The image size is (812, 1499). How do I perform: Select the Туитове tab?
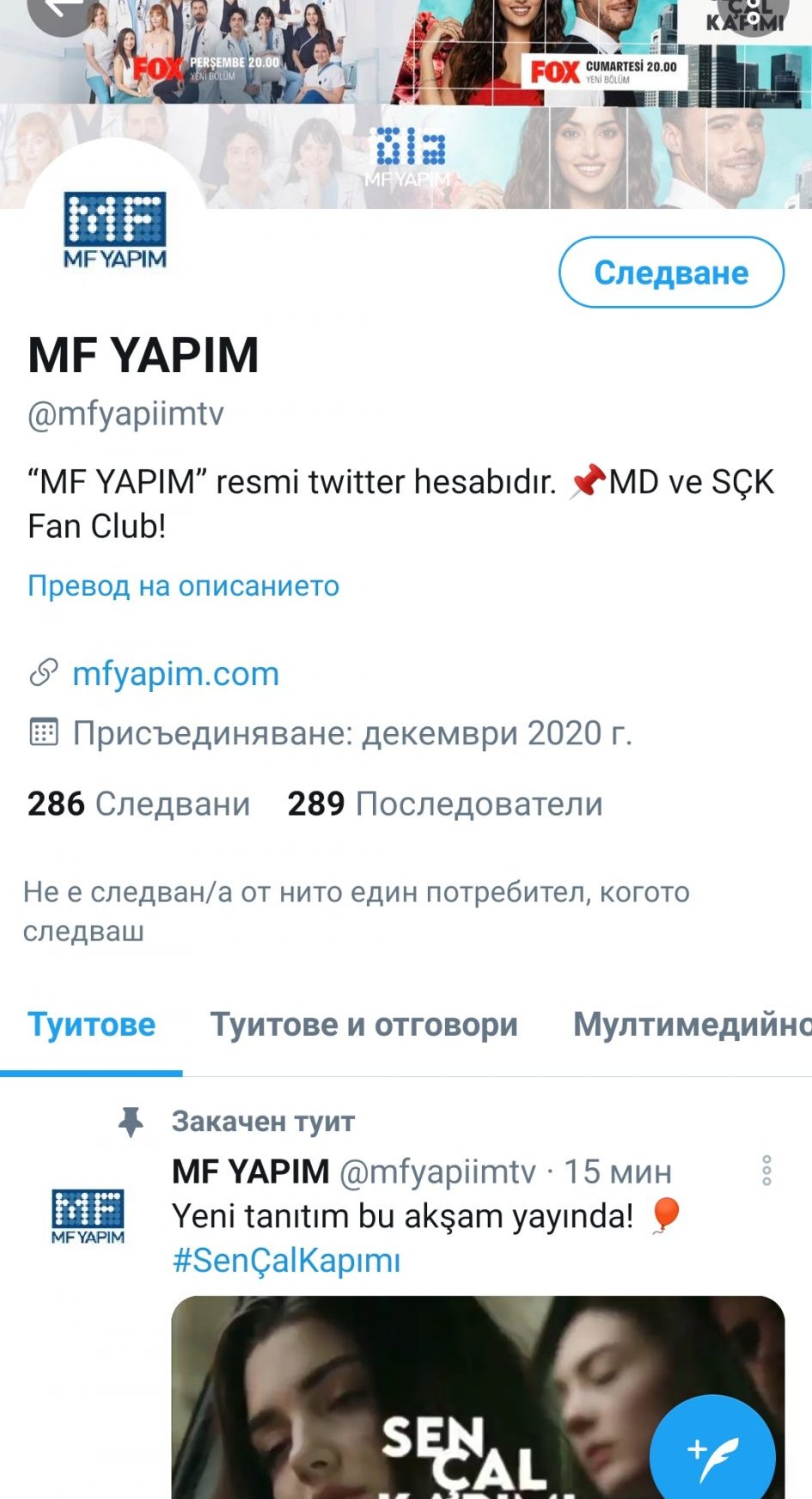coord(91,1025)
